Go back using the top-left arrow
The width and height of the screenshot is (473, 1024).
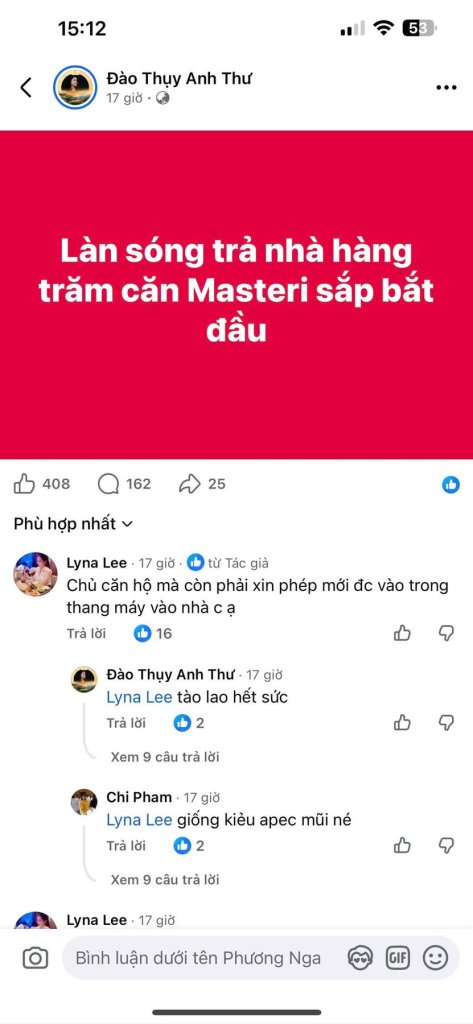pyautogui.click(x=25, y=88)
